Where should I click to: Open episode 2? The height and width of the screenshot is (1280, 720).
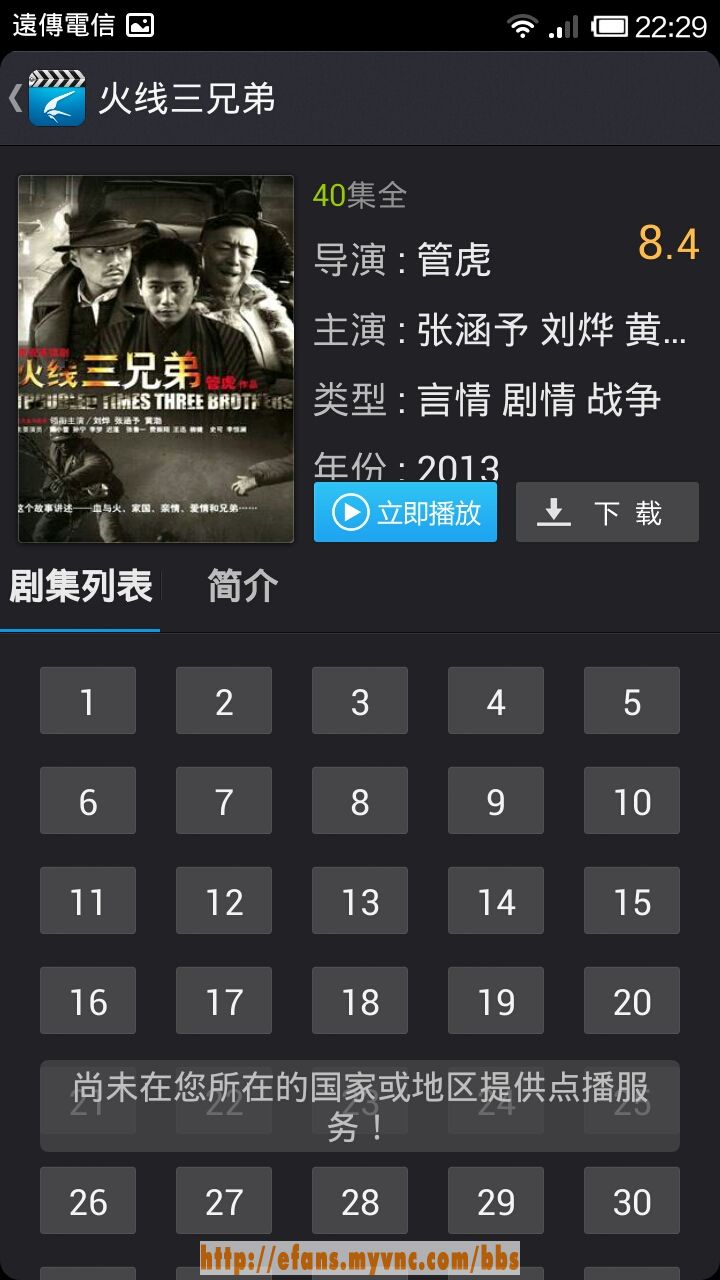coord(224,701)
